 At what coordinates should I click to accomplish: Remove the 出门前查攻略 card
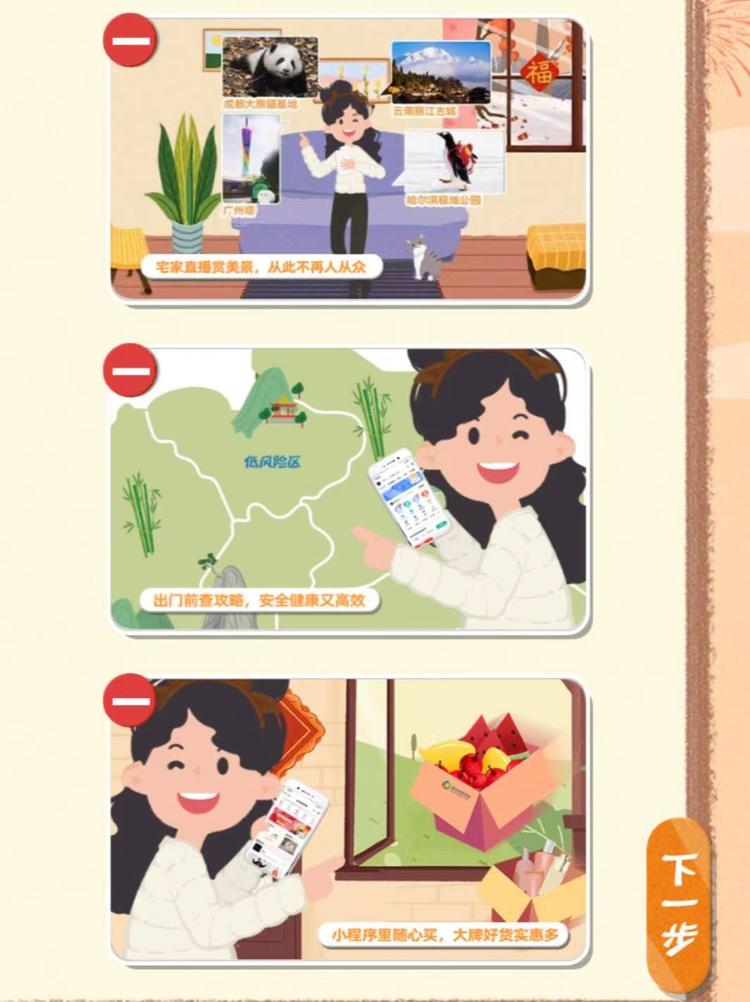coord(130,370)
